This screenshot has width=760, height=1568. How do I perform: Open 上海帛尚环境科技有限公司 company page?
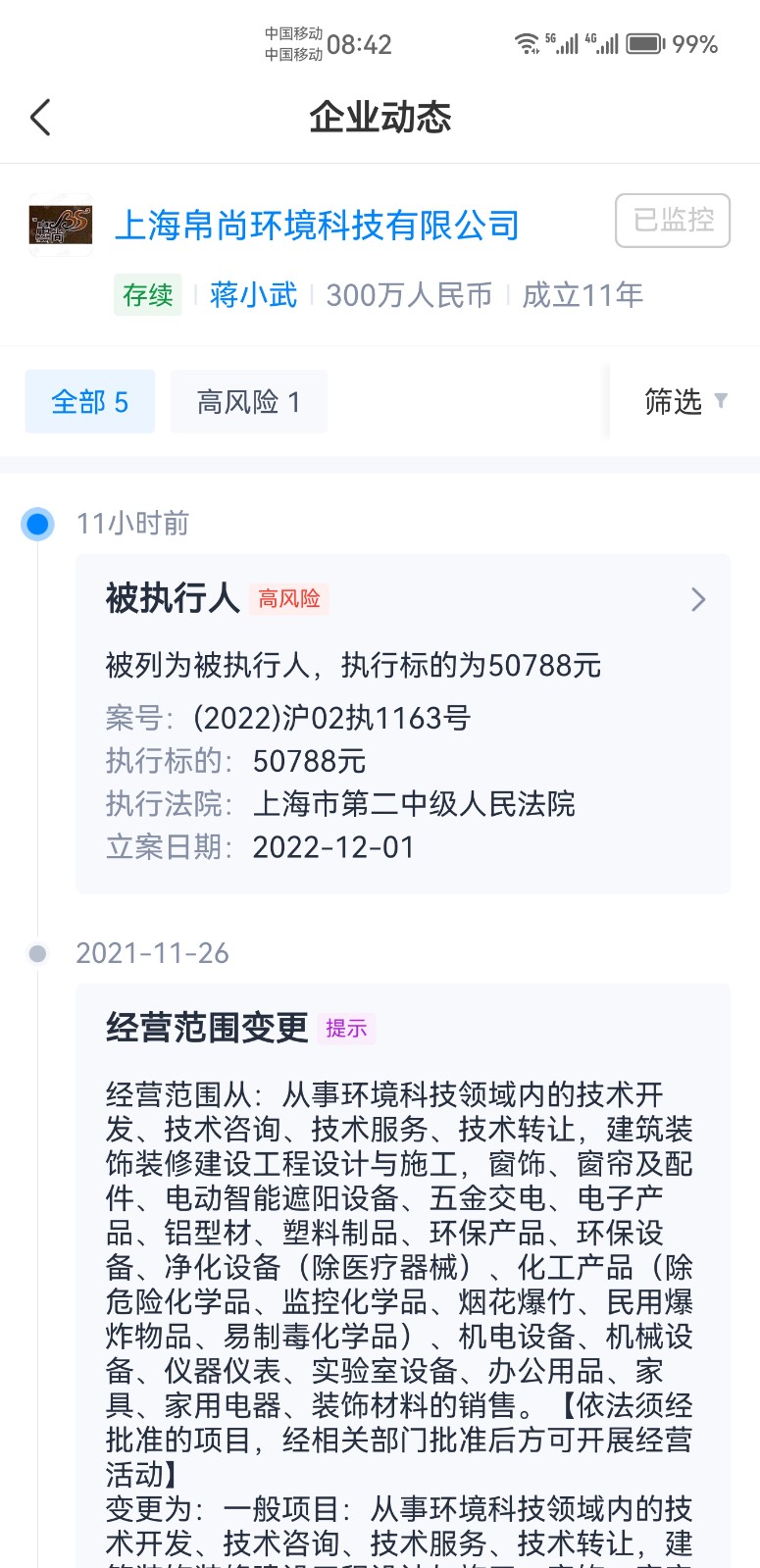[x=316, y=226]
